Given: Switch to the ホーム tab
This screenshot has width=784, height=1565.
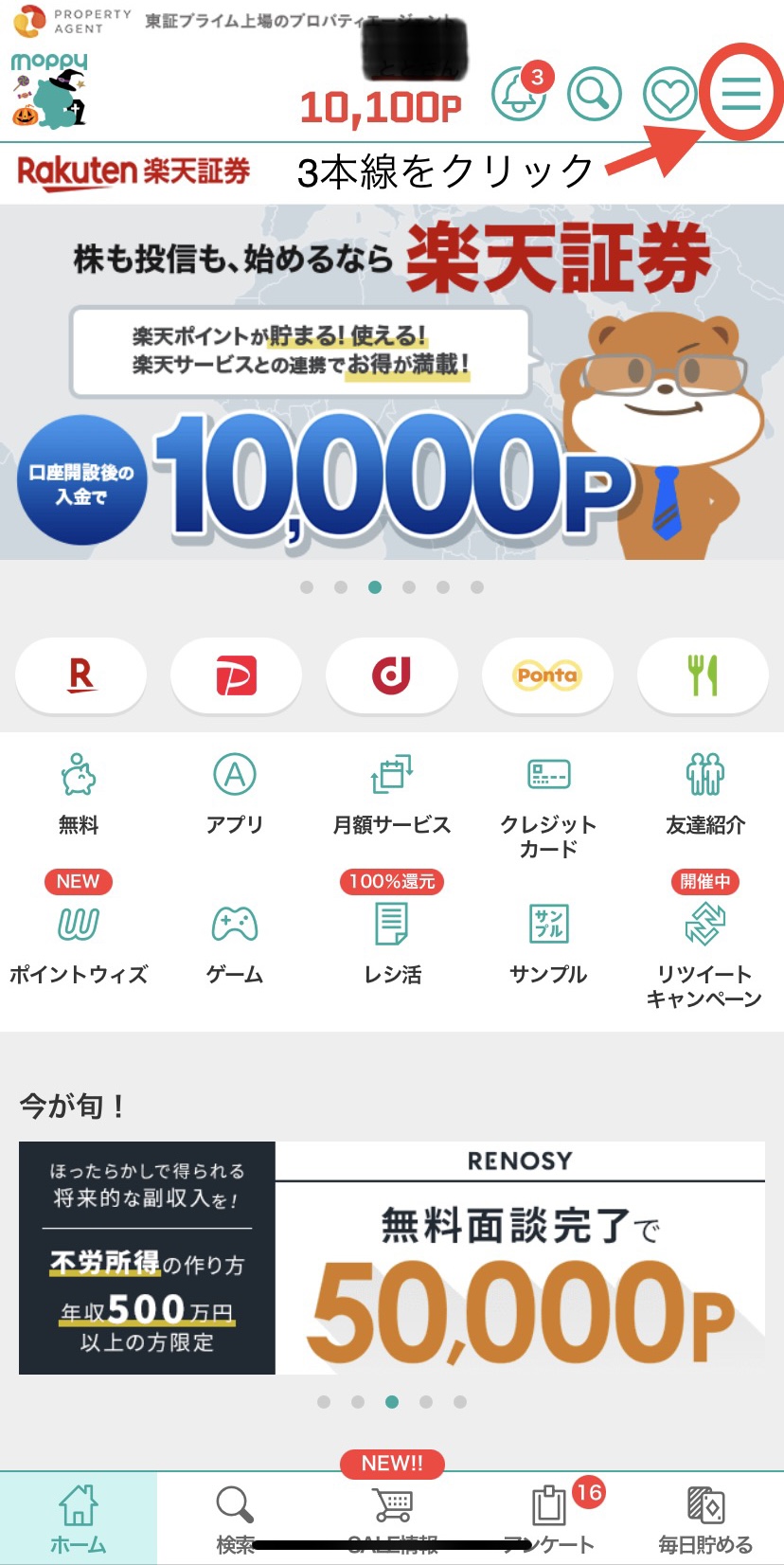Looking at the screenshot, I should point(79,1519).
